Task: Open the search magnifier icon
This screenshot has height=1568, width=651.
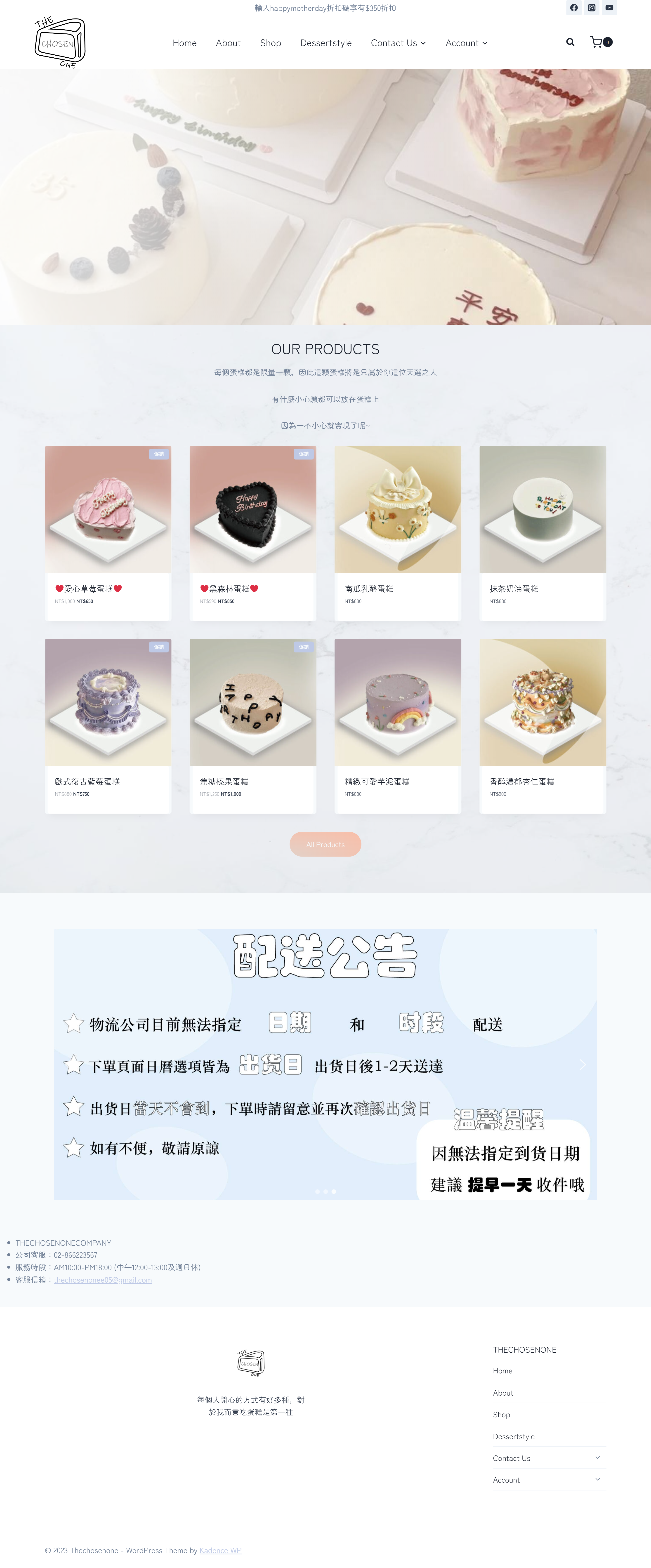Action: 570,42
